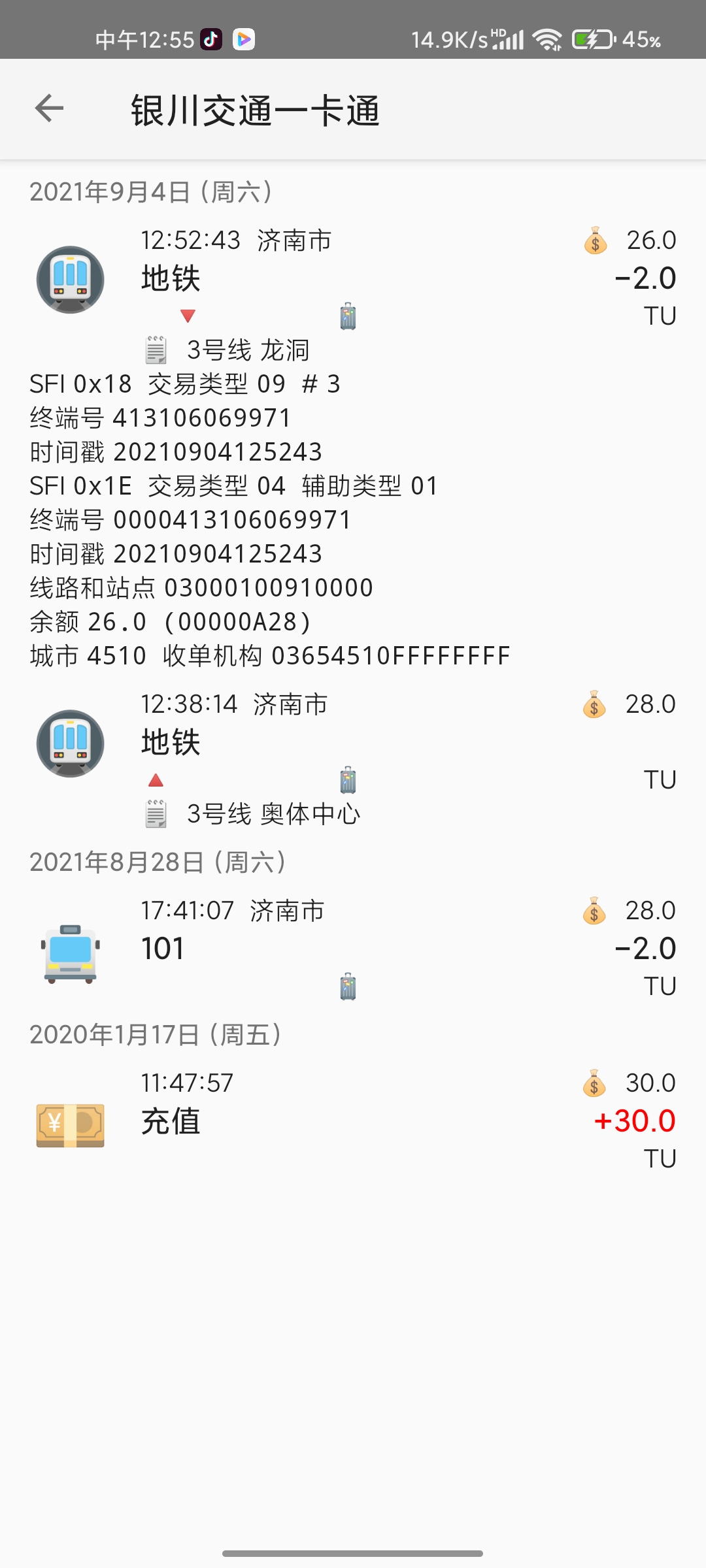Go back using the top arrow
The image size is (706, 1568).
tap(49, 108)
